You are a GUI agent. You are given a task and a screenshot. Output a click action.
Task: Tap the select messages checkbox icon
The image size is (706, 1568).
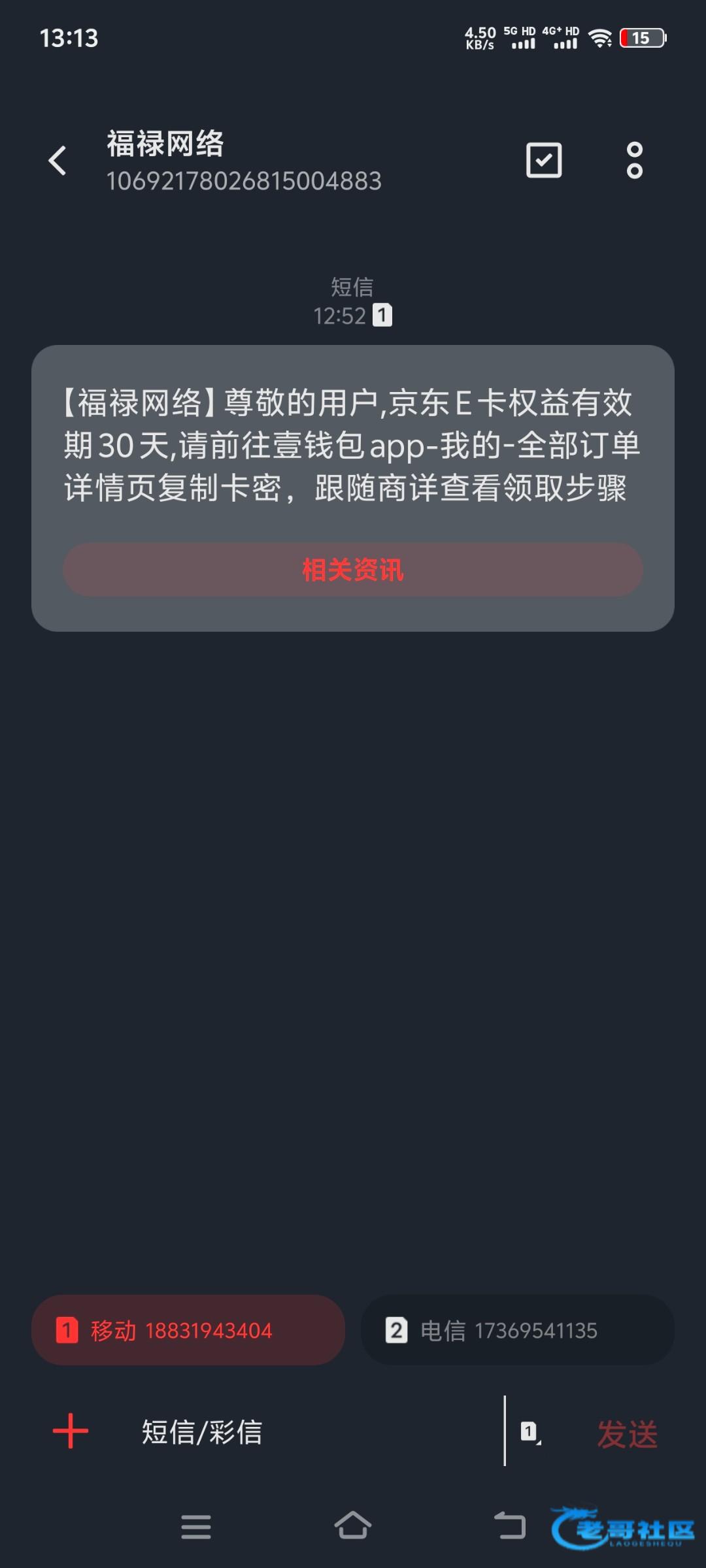(x=544, y=161)
